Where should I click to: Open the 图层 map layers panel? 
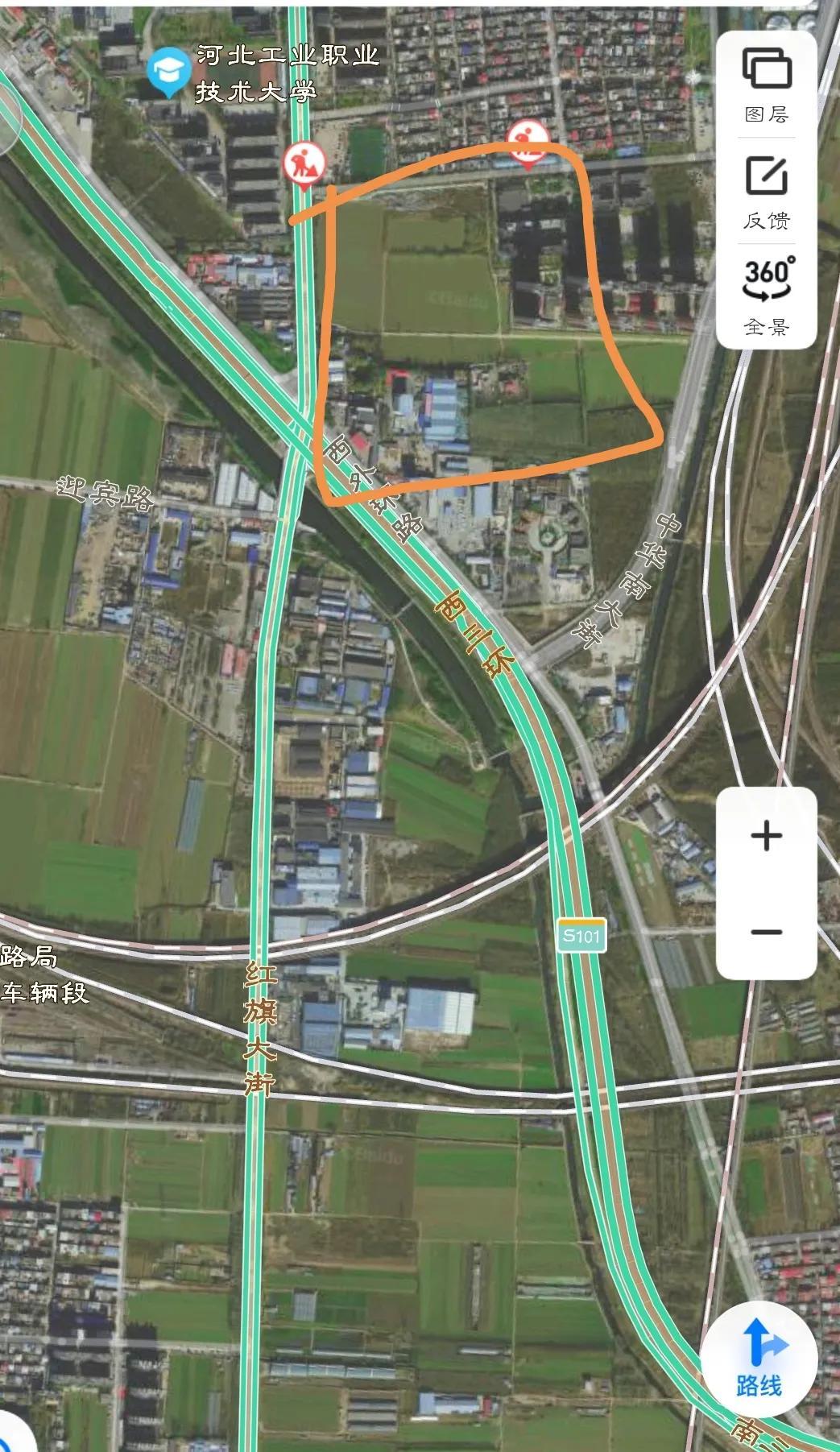pos(766,85)
